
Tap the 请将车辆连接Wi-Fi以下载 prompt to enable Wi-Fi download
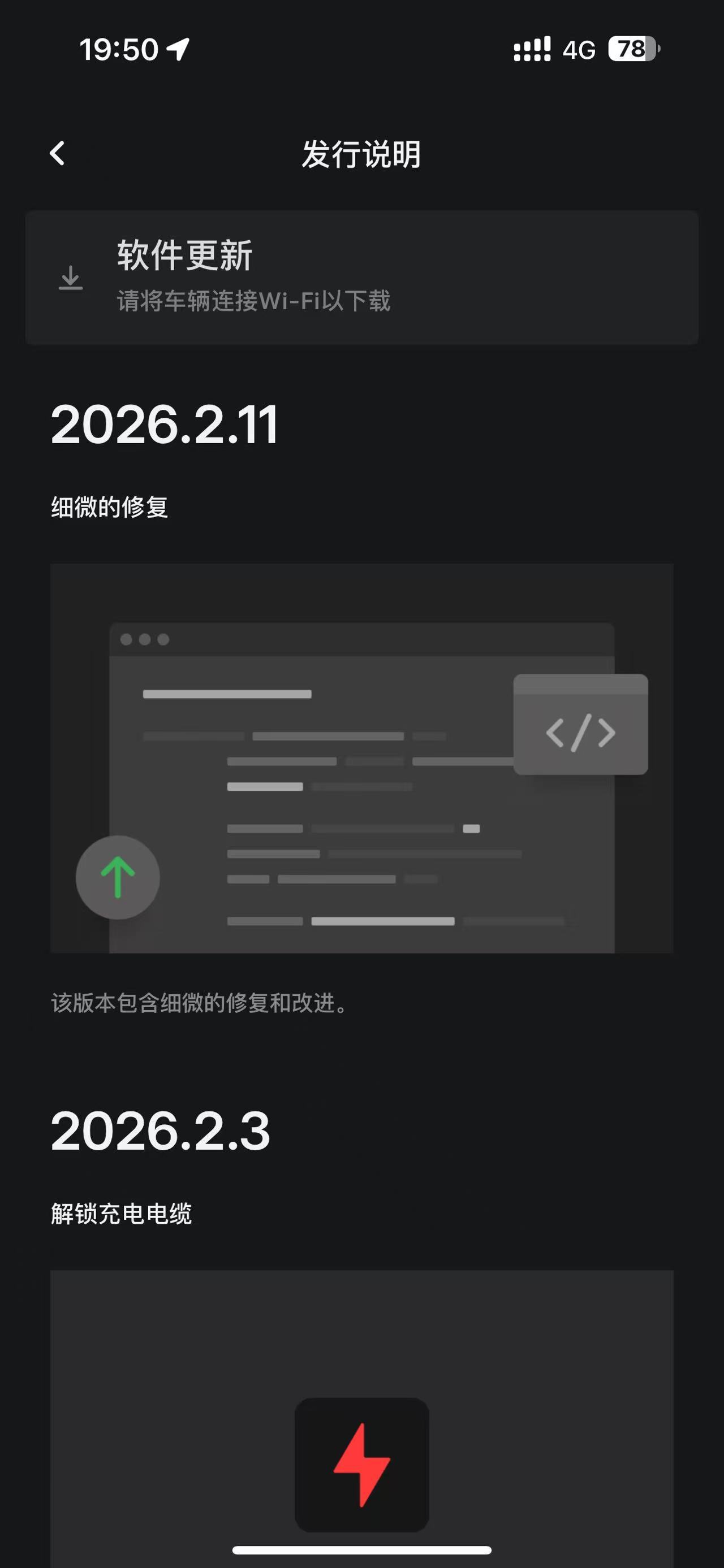click(254, 300)
